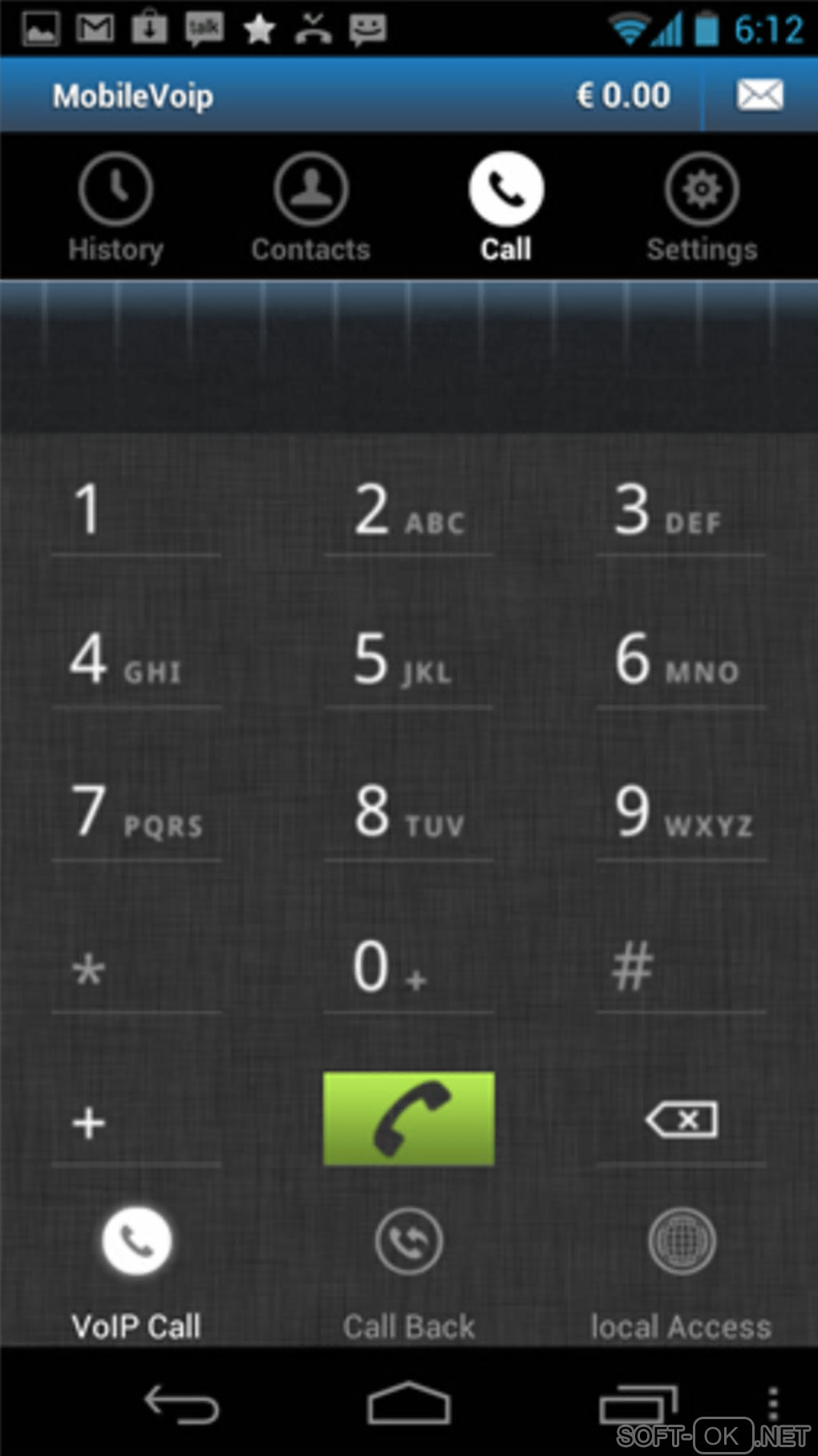Go back with system back button

181,1405
